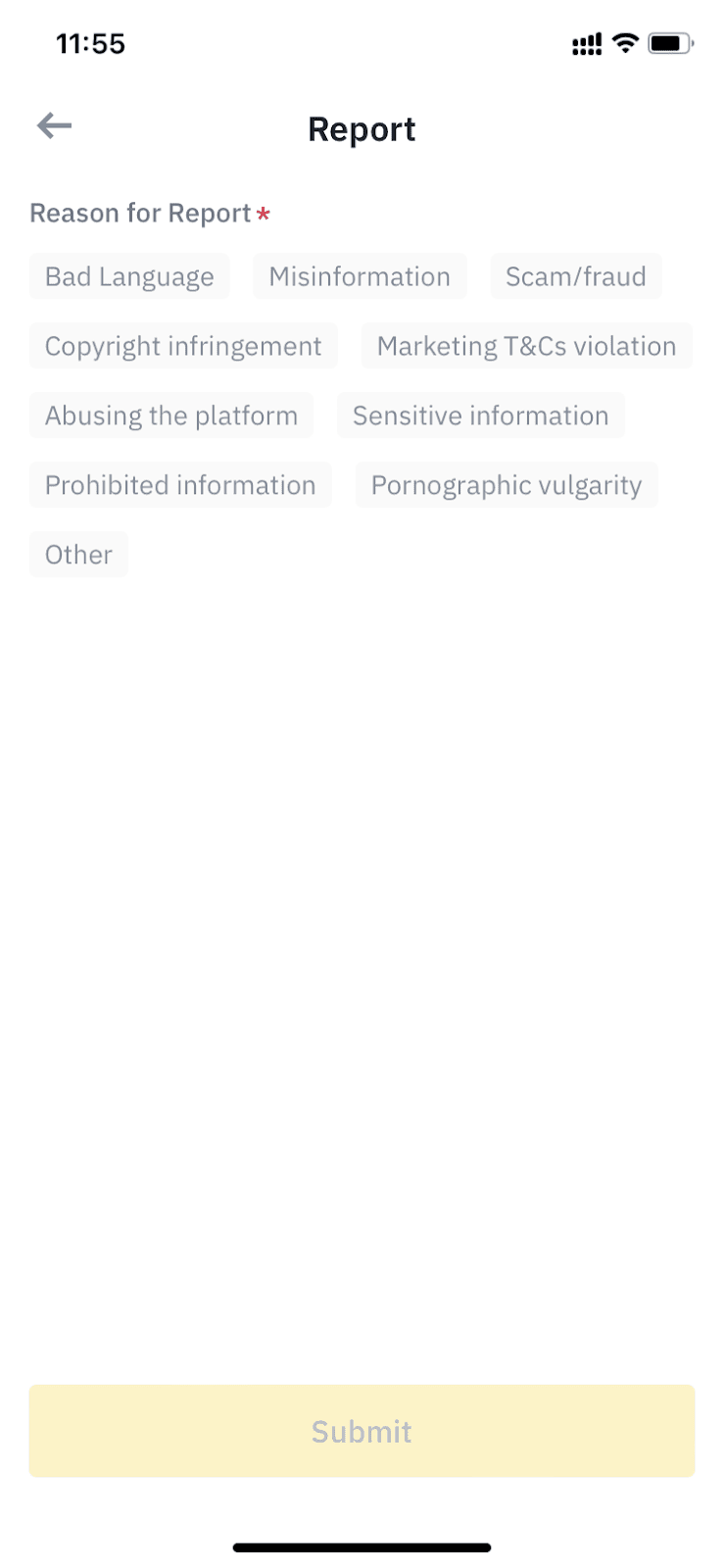Tap the Marketing T&Cs violation chip
This screenshot has height=1568, width=724.
[x=527, y=346]
